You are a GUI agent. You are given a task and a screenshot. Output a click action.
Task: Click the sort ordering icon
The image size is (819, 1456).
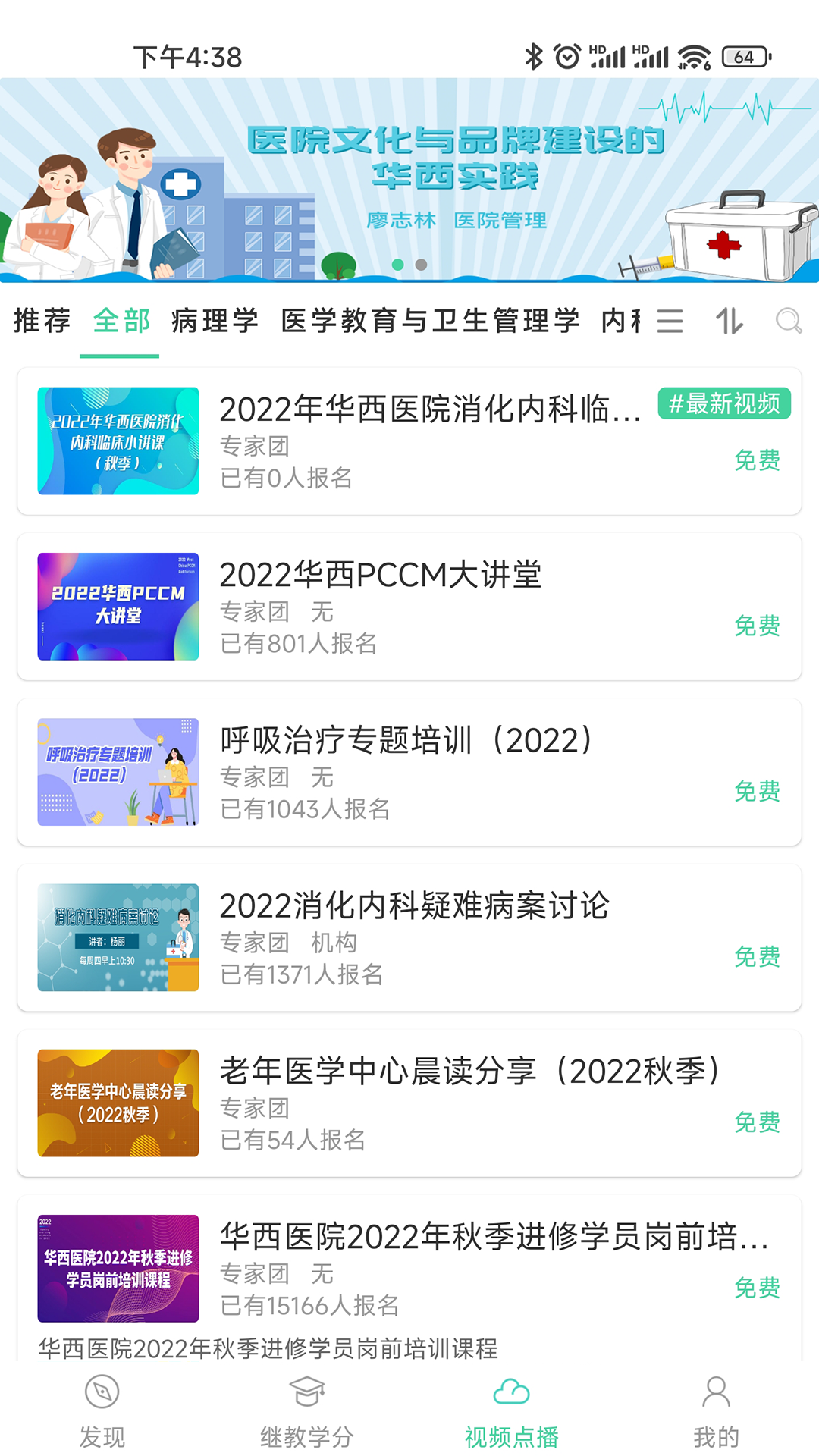[730, 321]
